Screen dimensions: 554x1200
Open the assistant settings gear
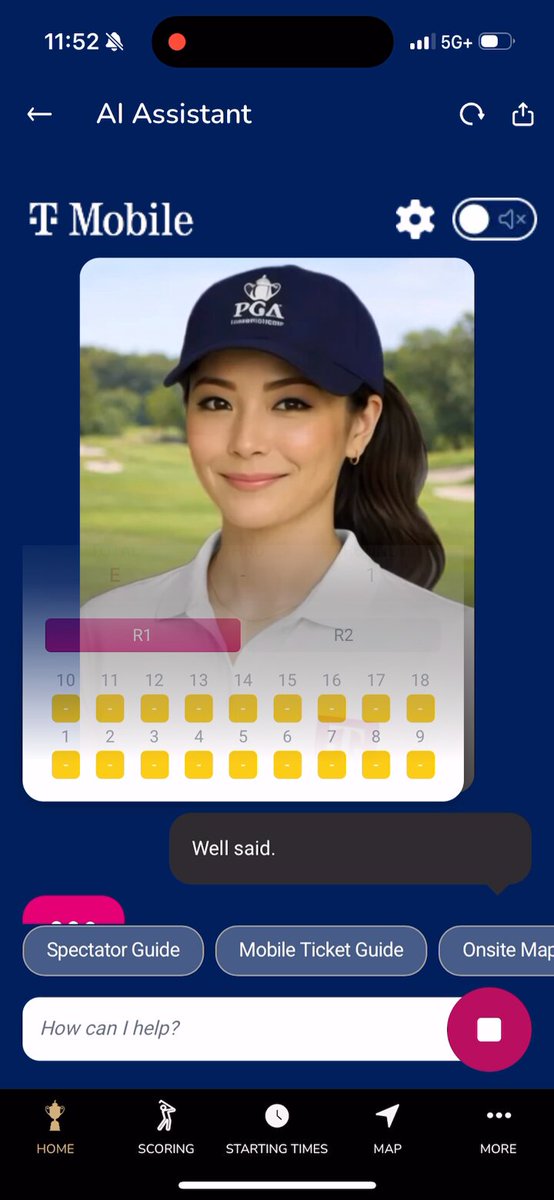pos(415,219)
